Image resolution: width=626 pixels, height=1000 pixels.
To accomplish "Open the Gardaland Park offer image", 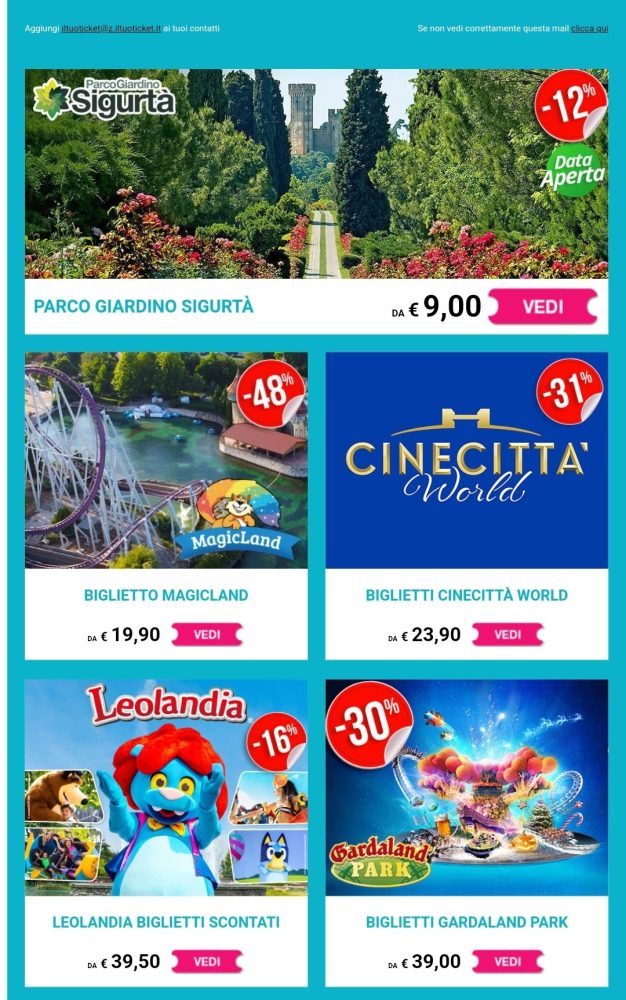I will 466,788.
